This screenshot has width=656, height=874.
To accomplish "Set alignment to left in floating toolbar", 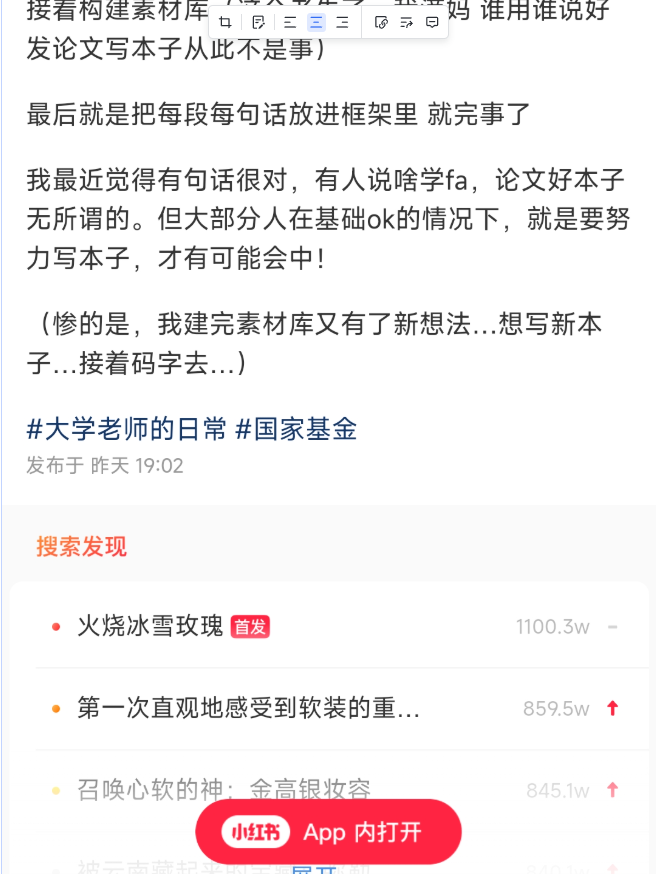I will 290,22.
